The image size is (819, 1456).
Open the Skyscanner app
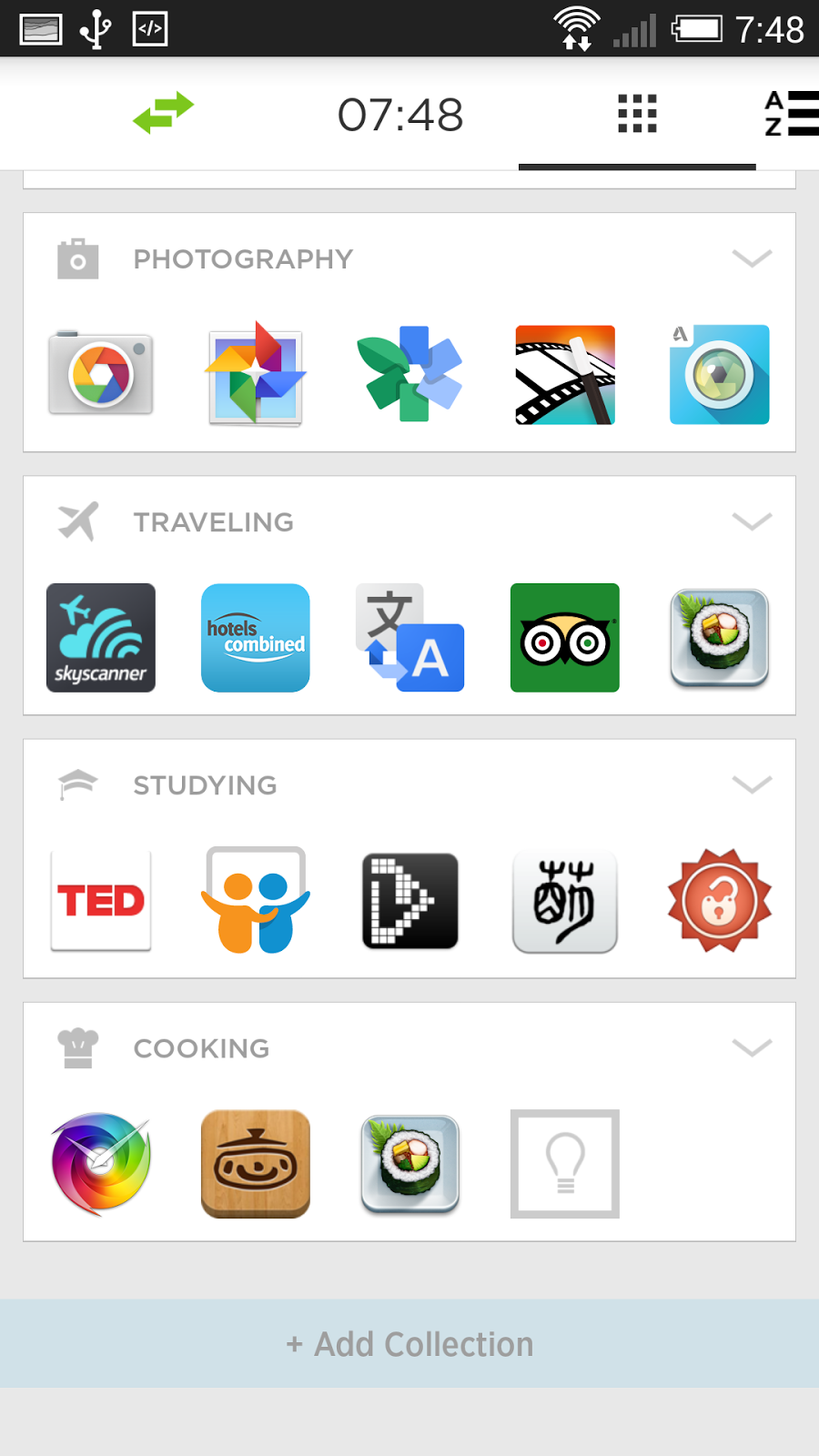pos(101,638)
